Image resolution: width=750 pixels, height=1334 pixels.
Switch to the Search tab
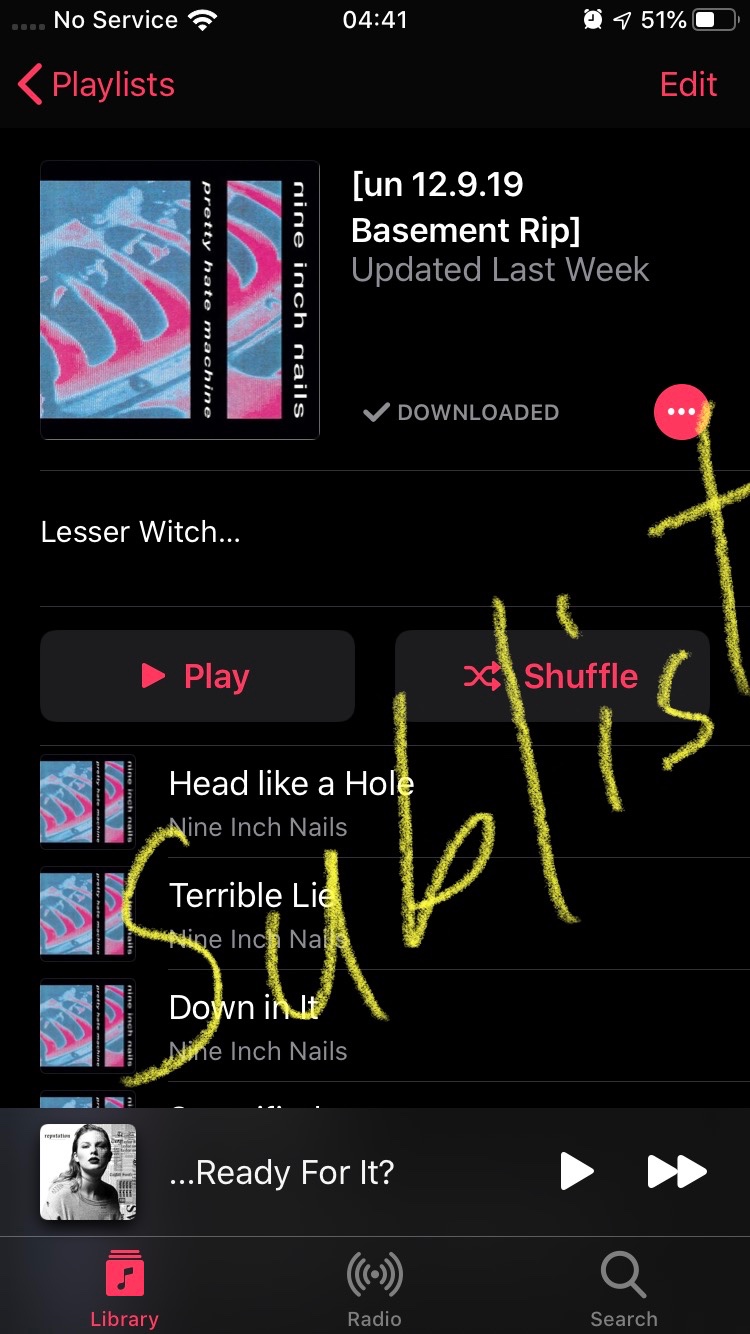pyautogui.click(x=623, y=1288)
